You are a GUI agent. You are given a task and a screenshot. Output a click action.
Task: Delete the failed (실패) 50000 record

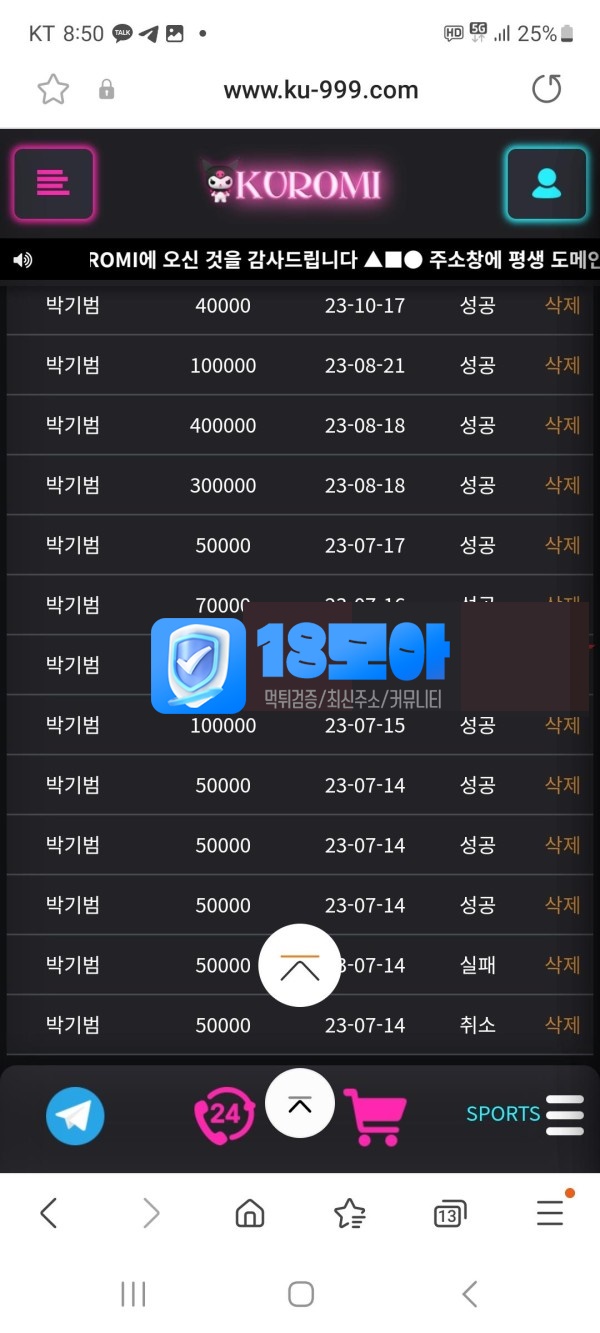pos(562,965)
